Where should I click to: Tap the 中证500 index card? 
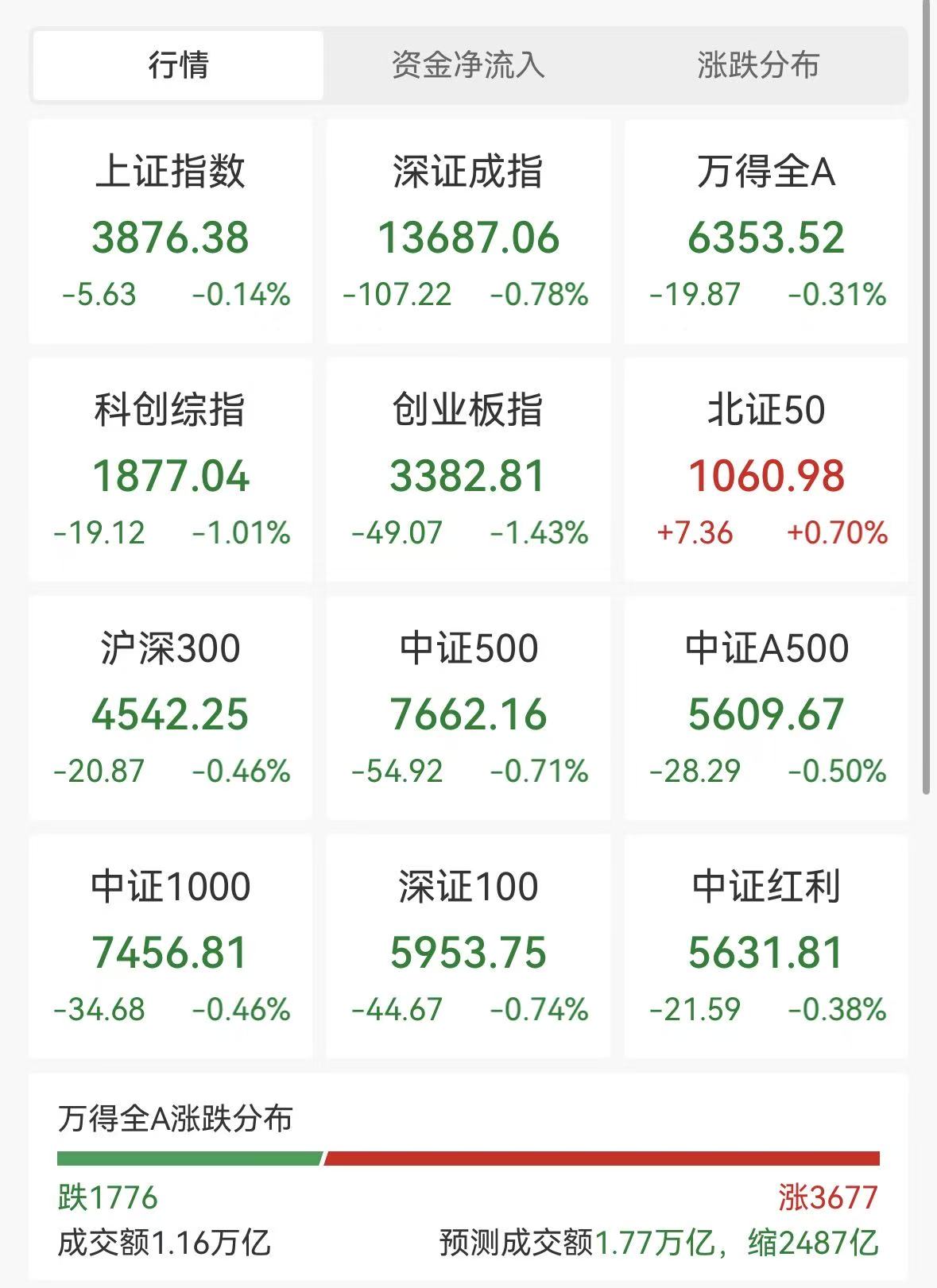click(468, 708)
